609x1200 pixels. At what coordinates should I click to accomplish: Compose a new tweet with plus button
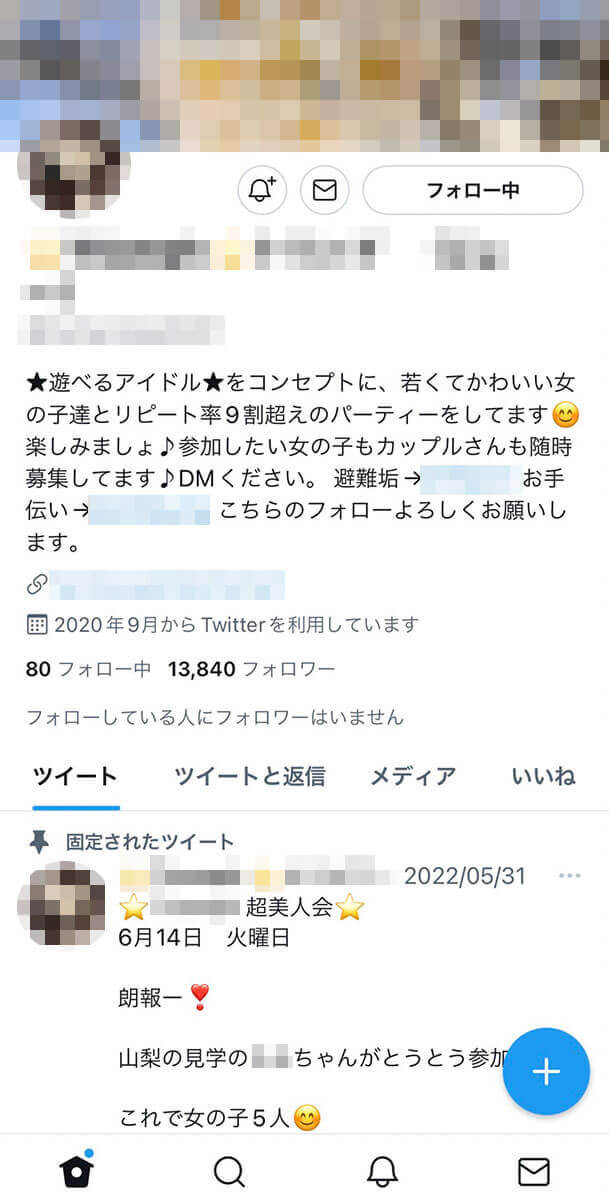coord(546,1071)
